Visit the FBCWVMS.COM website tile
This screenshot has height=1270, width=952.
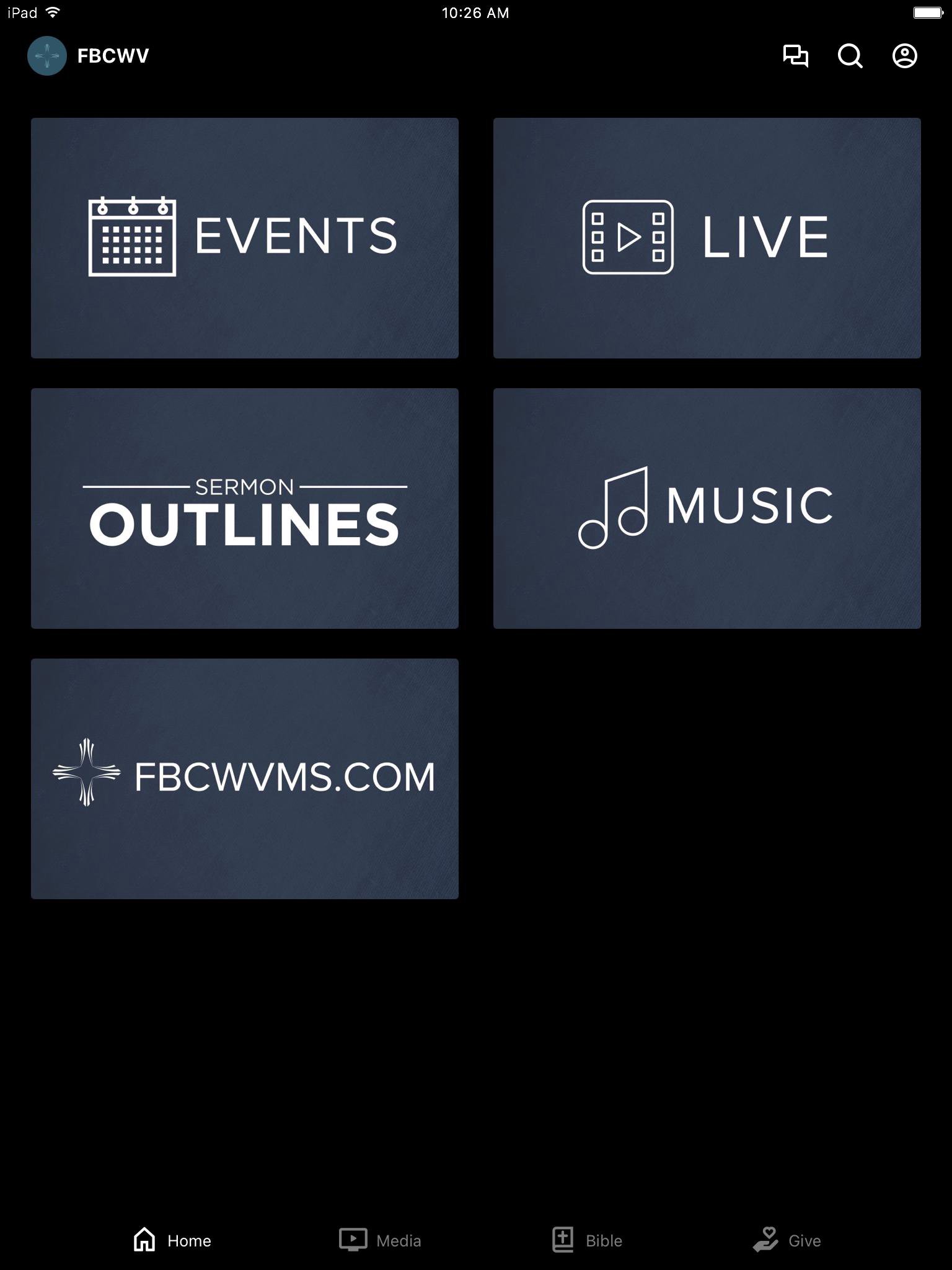[245, 778]
